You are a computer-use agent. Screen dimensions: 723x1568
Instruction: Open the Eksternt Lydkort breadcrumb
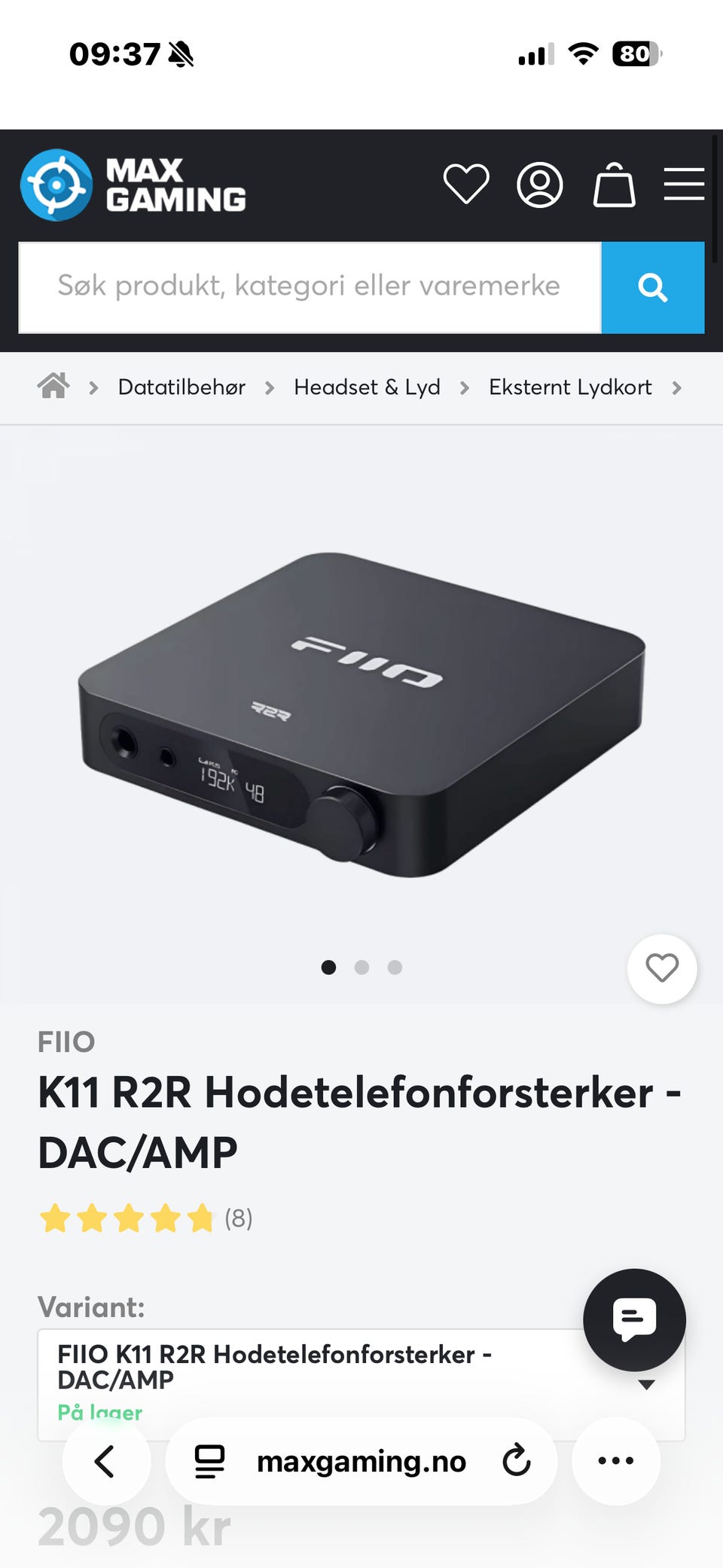click(570, 387)
